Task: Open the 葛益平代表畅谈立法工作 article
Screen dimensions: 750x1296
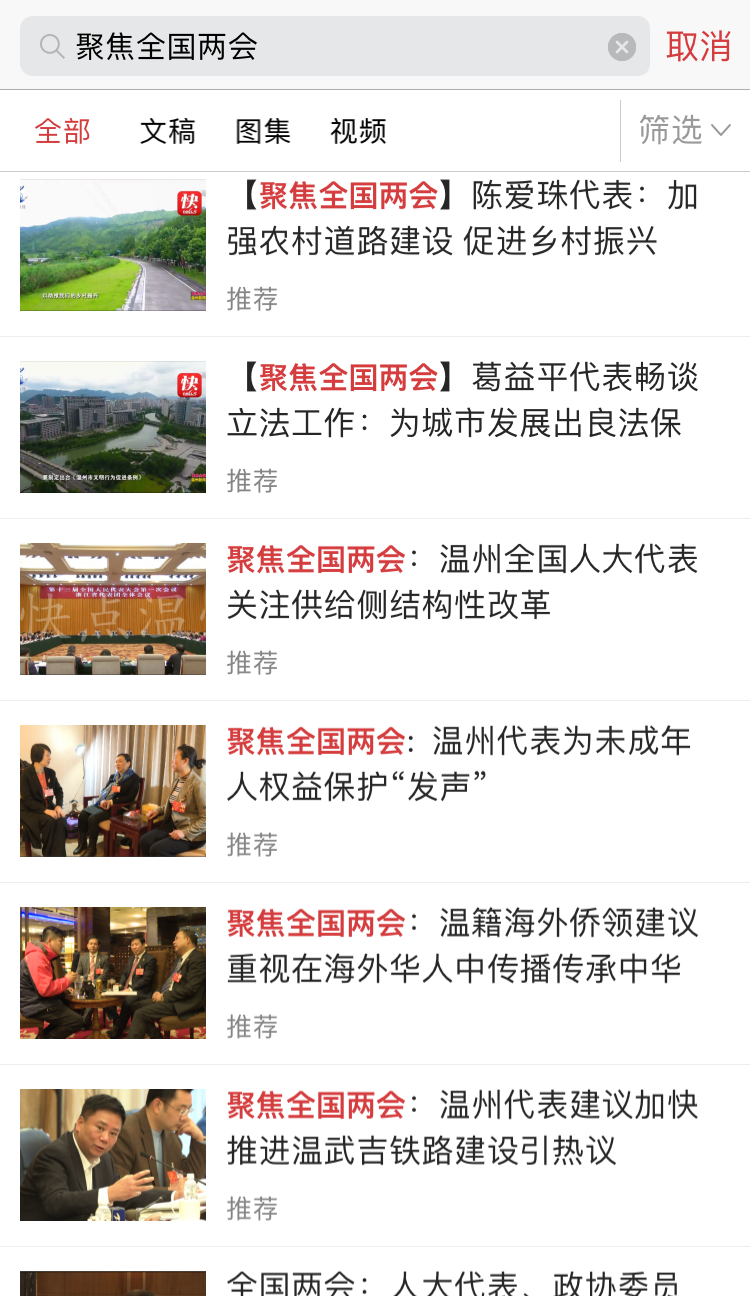Action: pyautogui.click(x=375, y=428)
